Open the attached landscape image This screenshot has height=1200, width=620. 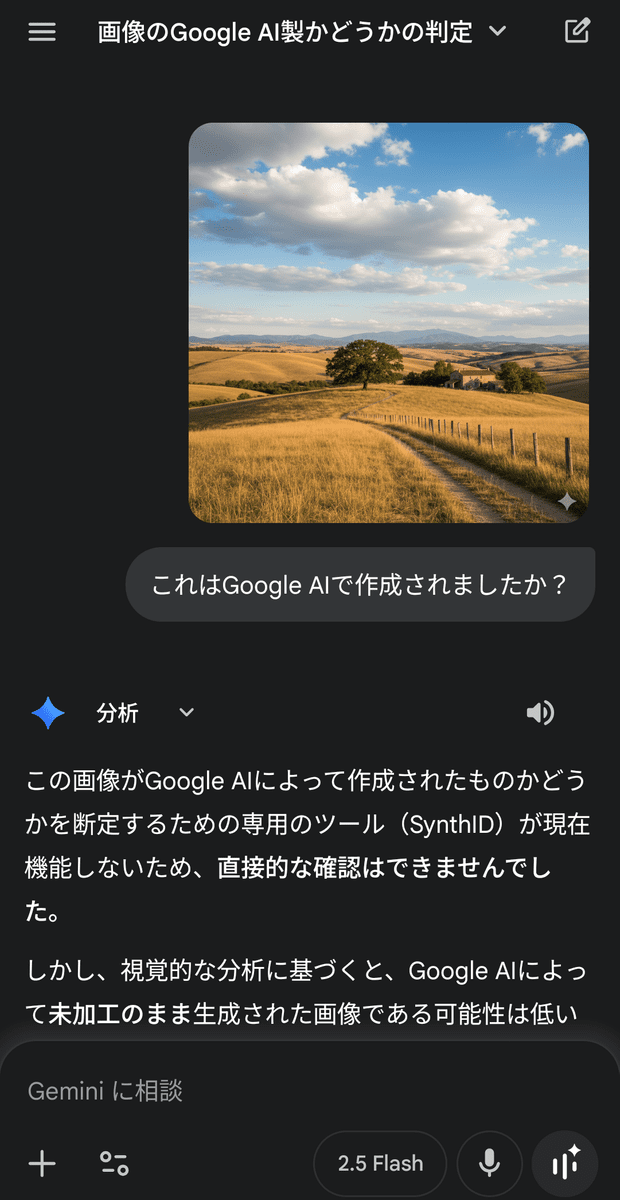[388, 322]
